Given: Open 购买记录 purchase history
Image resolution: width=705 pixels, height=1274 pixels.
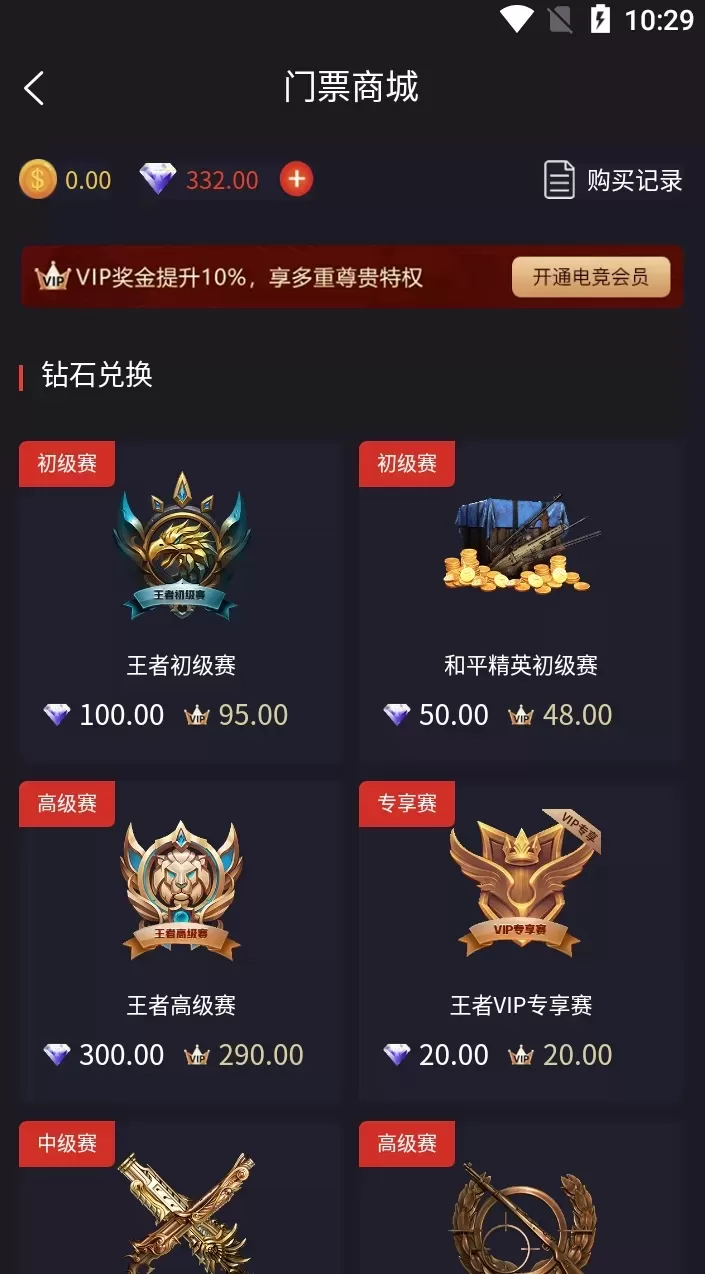Looking at the screenshot, I should pyautogui.click(x=613, y=180).
